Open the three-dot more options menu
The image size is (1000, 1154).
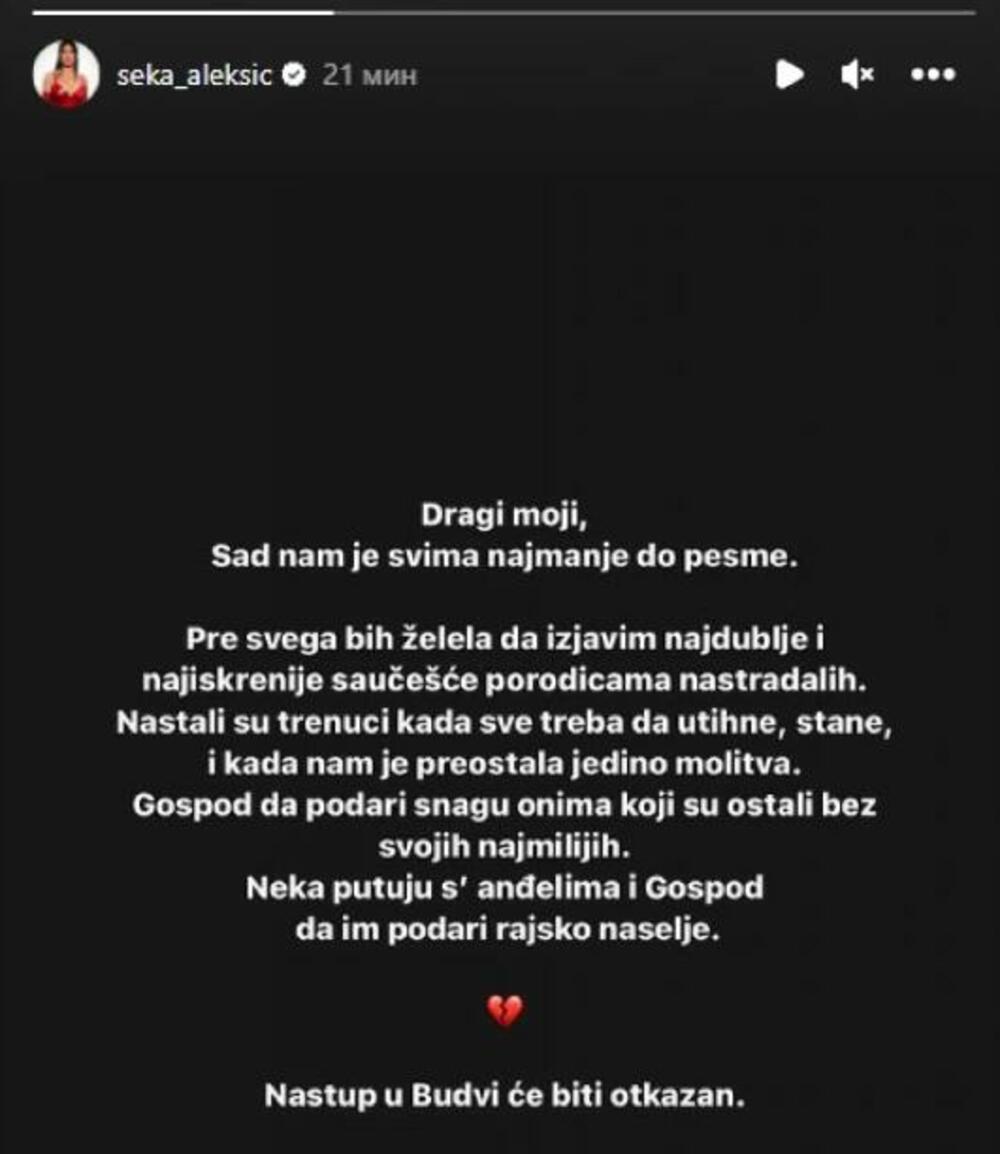click(x=933, y=74)
